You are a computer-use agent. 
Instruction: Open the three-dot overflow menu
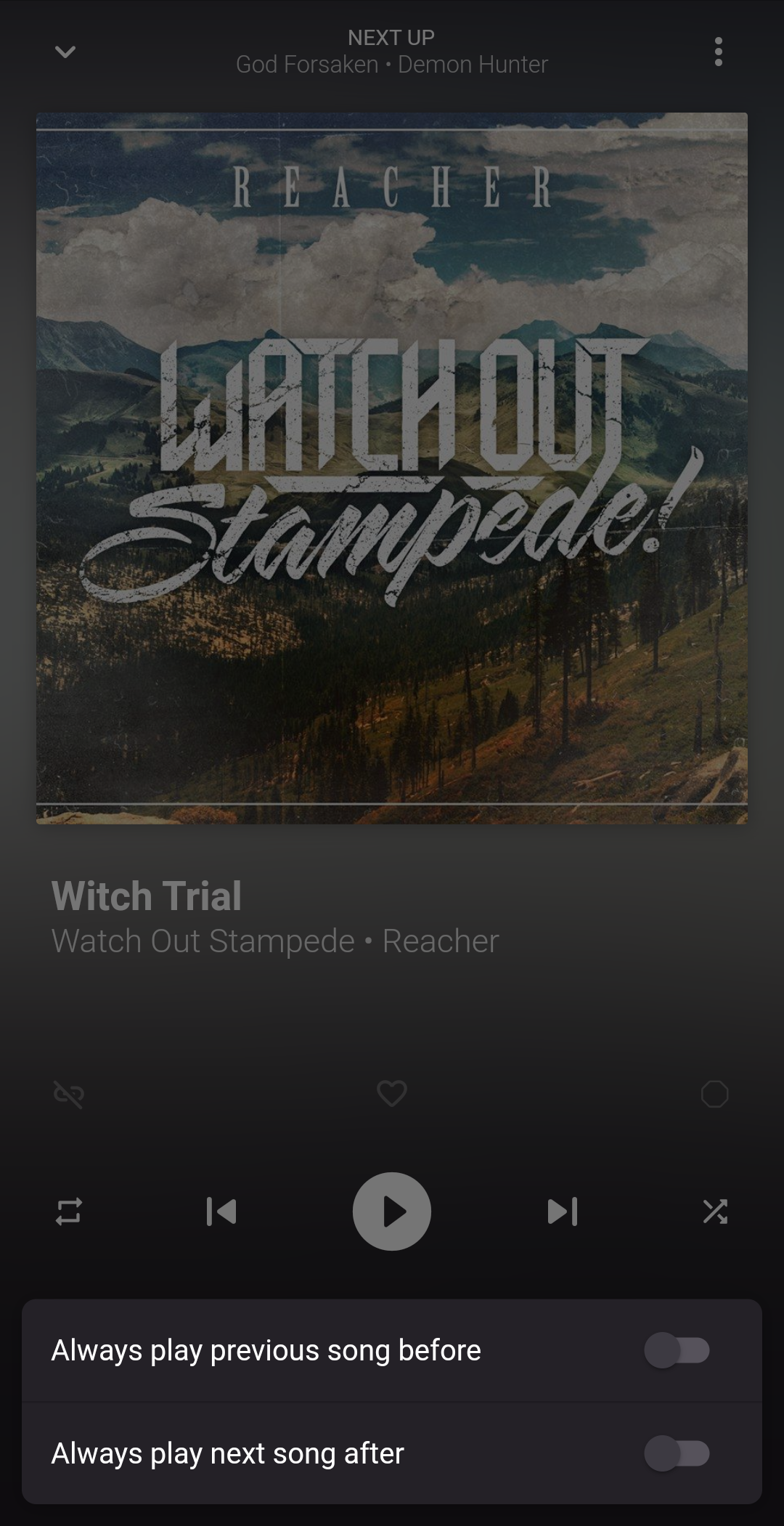pos(718,52)
